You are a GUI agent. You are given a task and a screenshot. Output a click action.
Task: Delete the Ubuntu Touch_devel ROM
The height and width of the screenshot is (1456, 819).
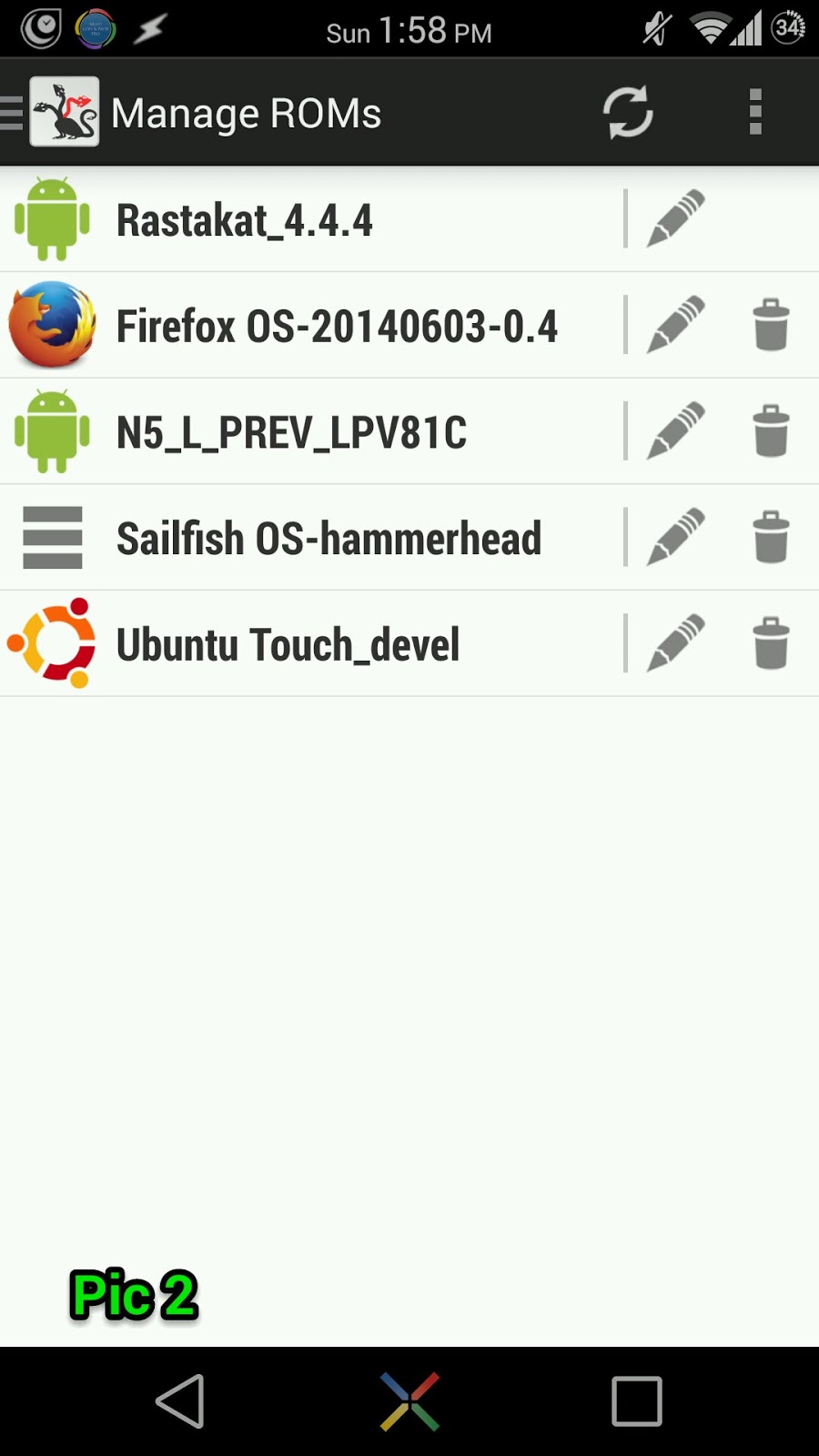pos(771,643)
